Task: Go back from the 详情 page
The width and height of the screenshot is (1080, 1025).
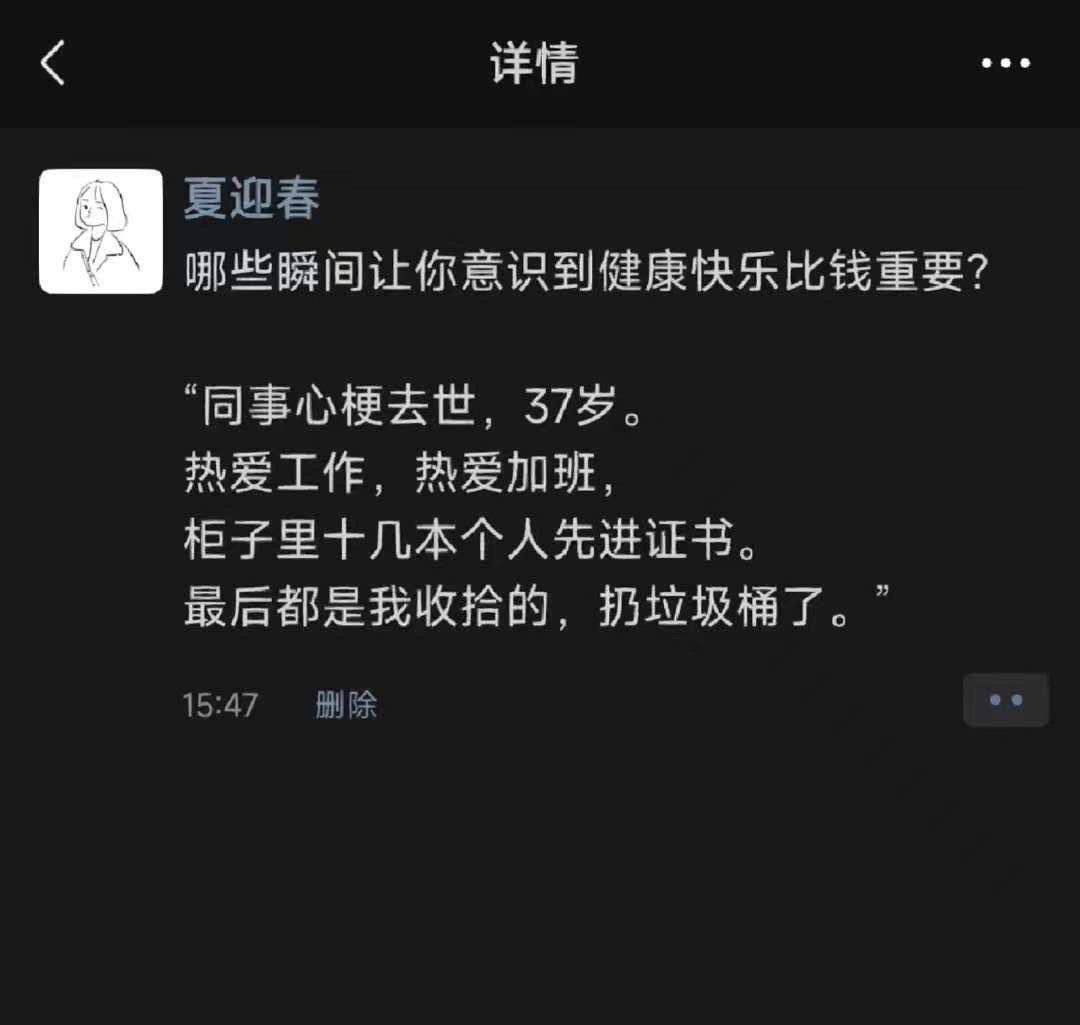Action: point(52,63)
